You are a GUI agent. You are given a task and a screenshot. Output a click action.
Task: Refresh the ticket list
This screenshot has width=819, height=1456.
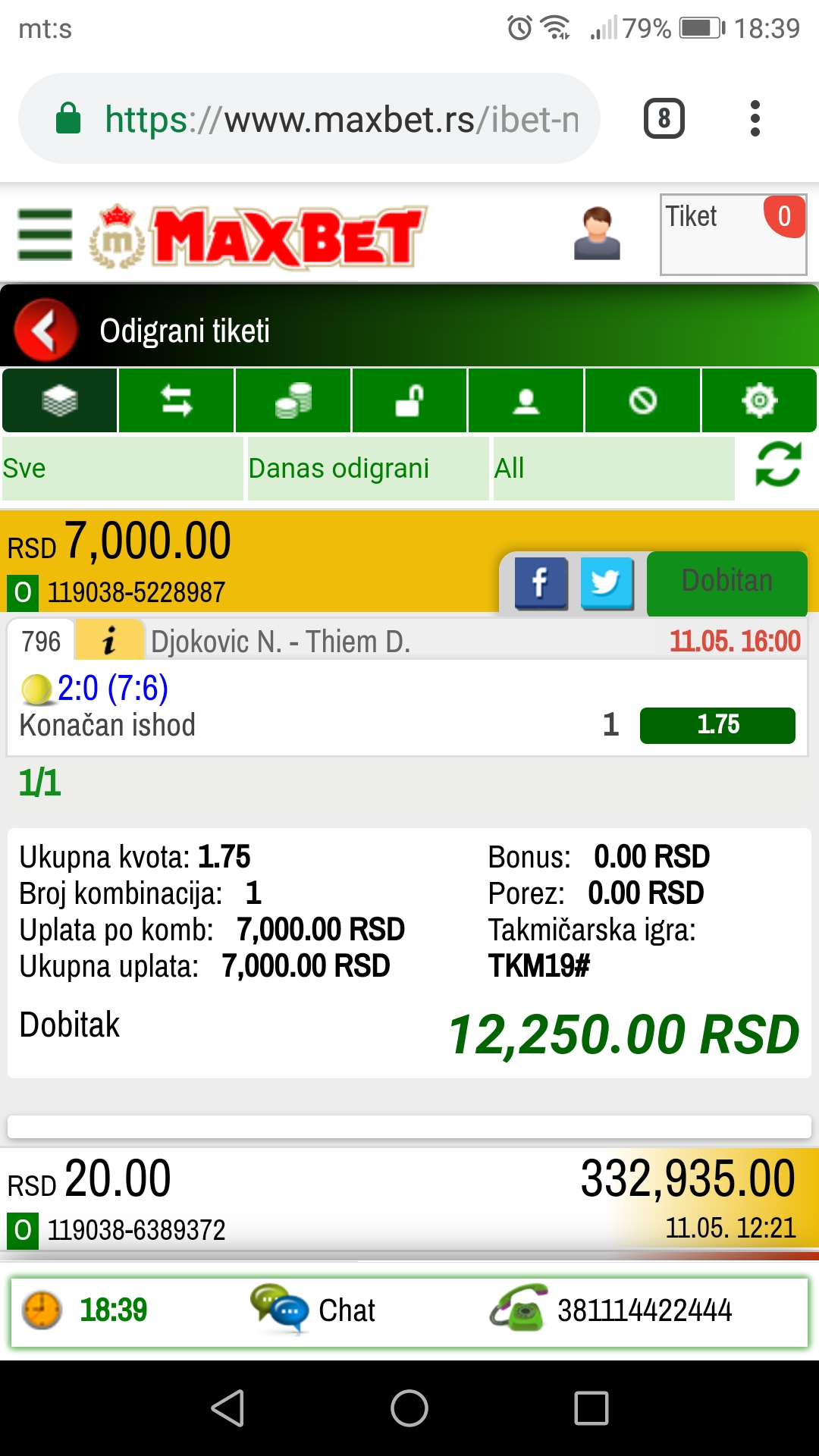point(779,464)
